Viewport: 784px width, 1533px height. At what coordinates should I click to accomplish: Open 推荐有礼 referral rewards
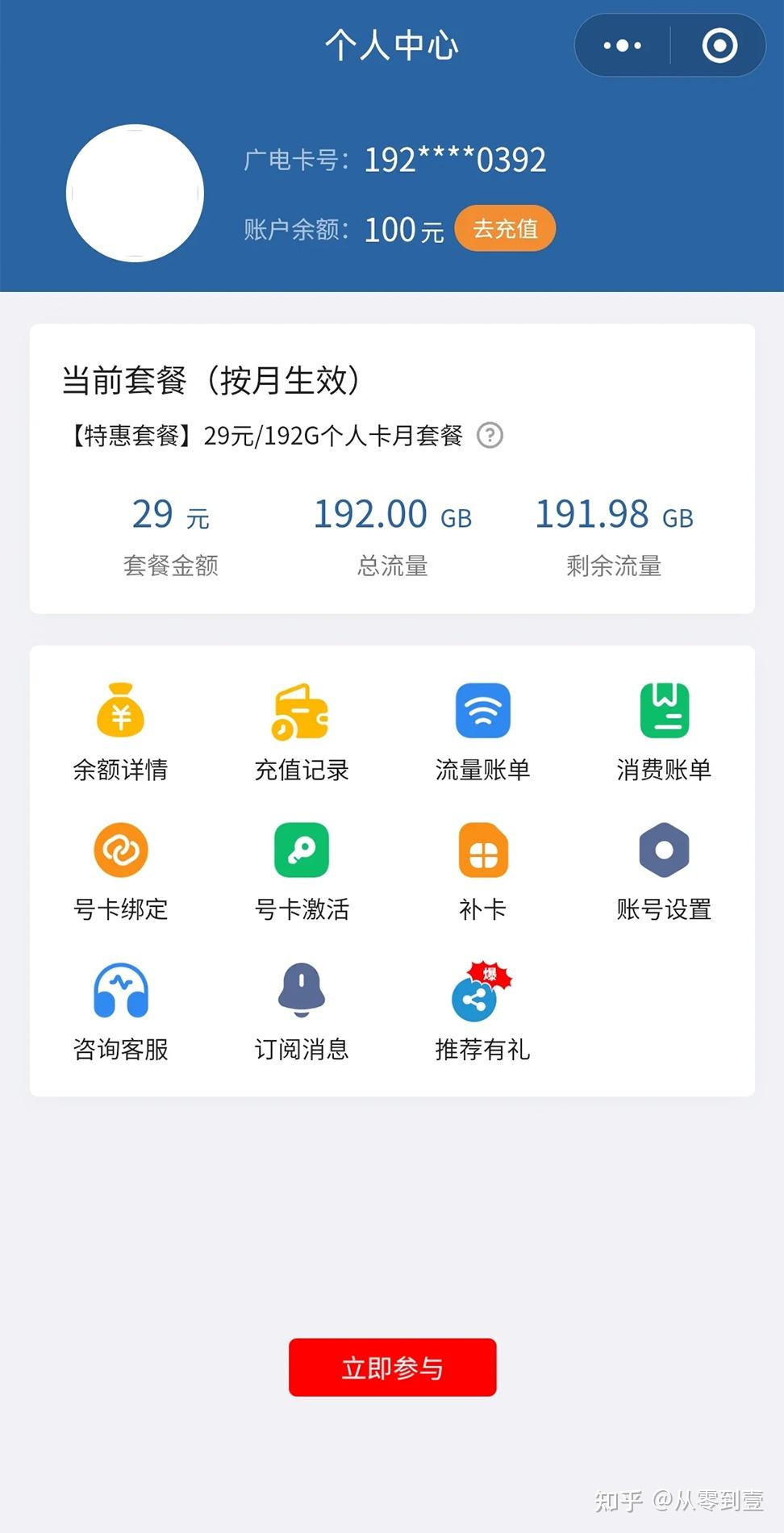point(482,1007)
